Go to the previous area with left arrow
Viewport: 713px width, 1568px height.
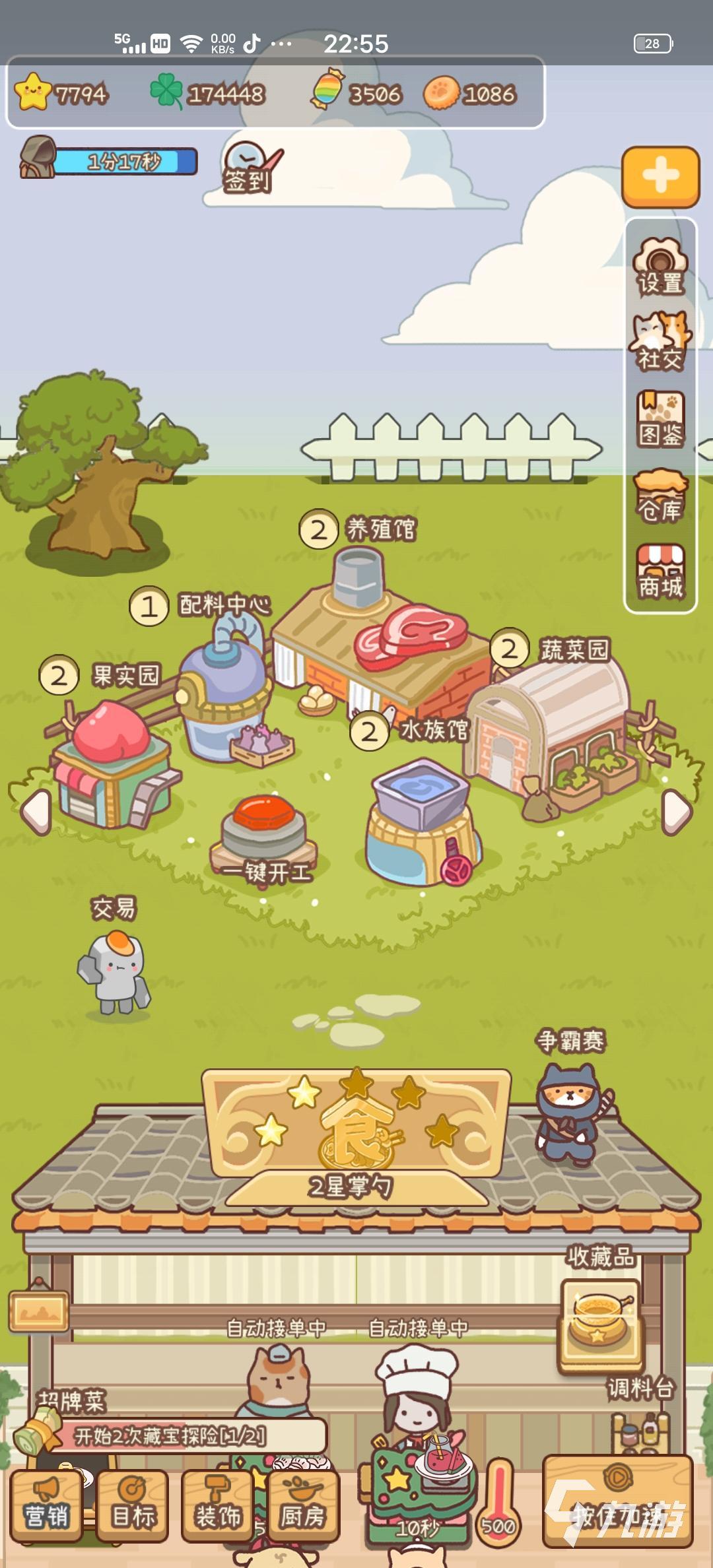pyautogui.click(x=36, y=810)
